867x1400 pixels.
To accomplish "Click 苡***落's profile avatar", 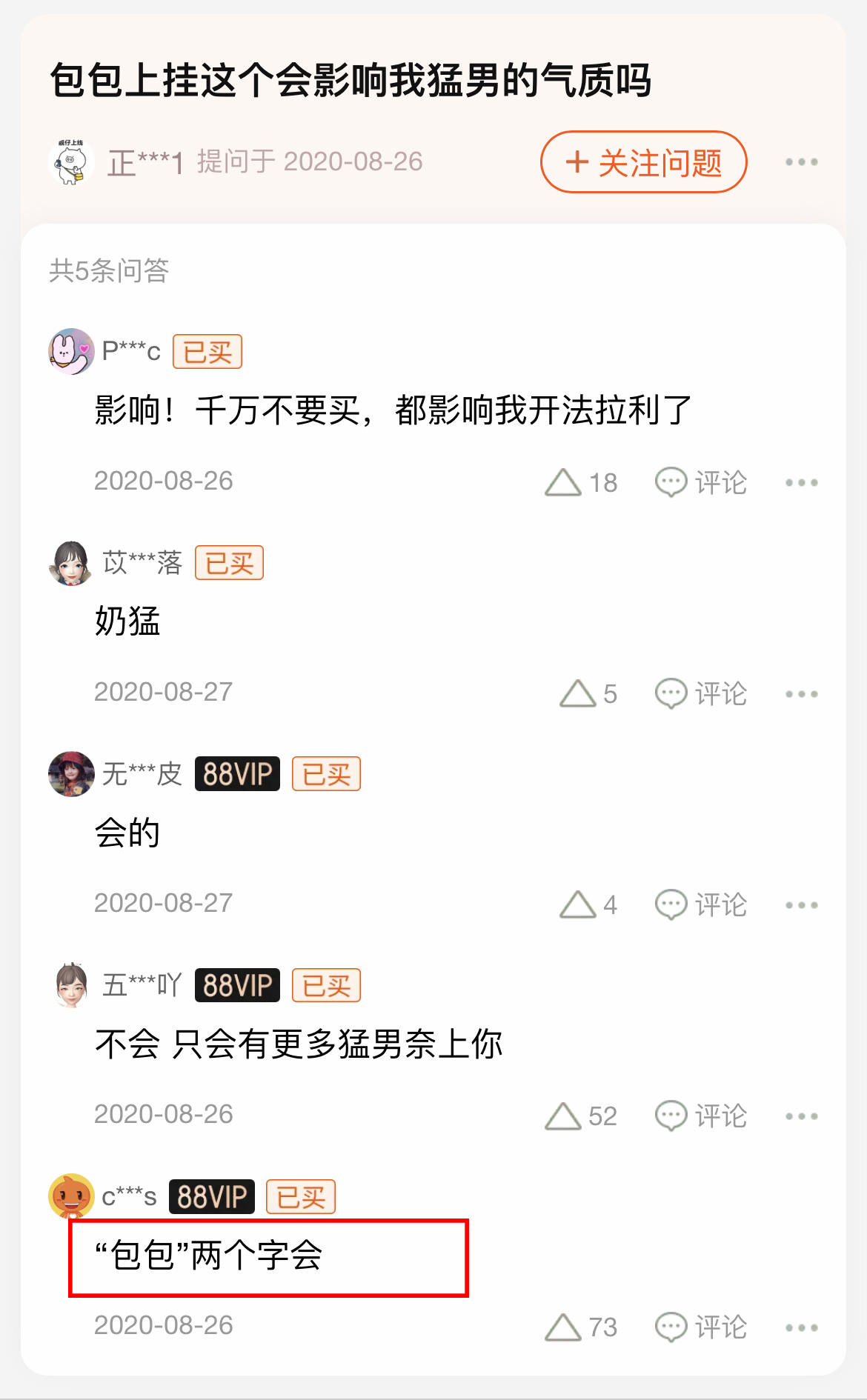I will pos(70,563).
